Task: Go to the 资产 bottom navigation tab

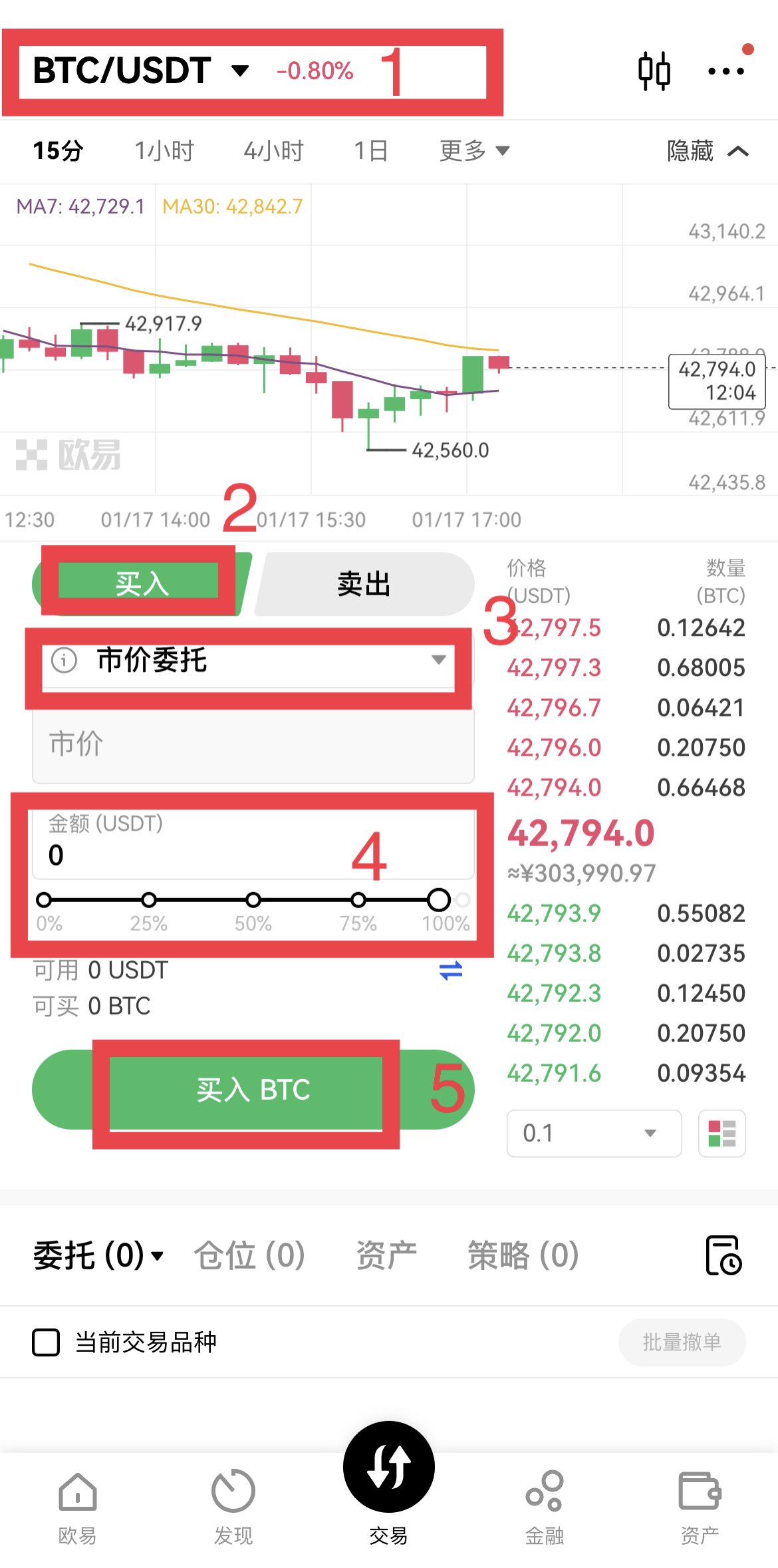Action: tap(700, 1506)
